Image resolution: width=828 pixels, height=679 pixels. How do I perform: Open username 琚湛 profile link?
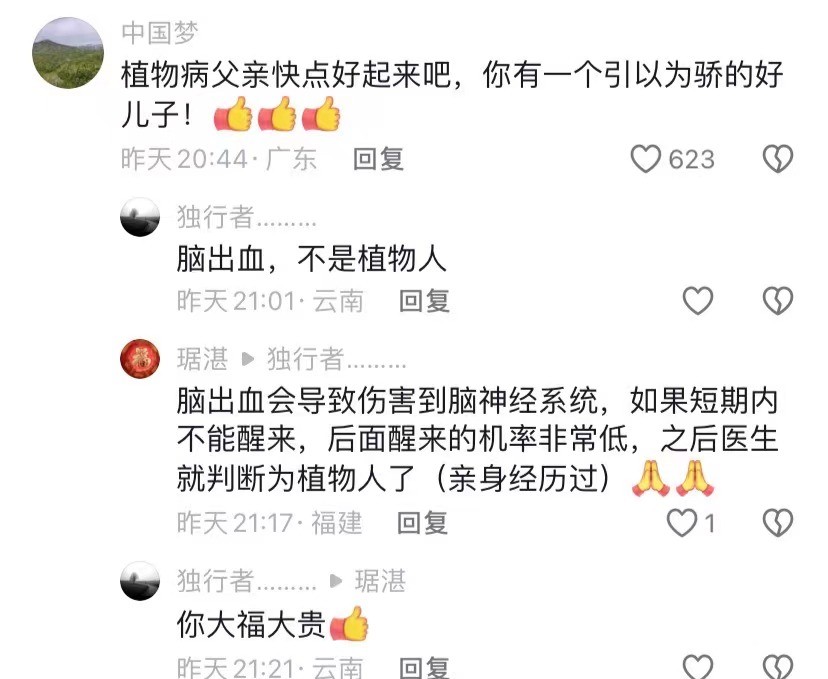tap(203, 358)
